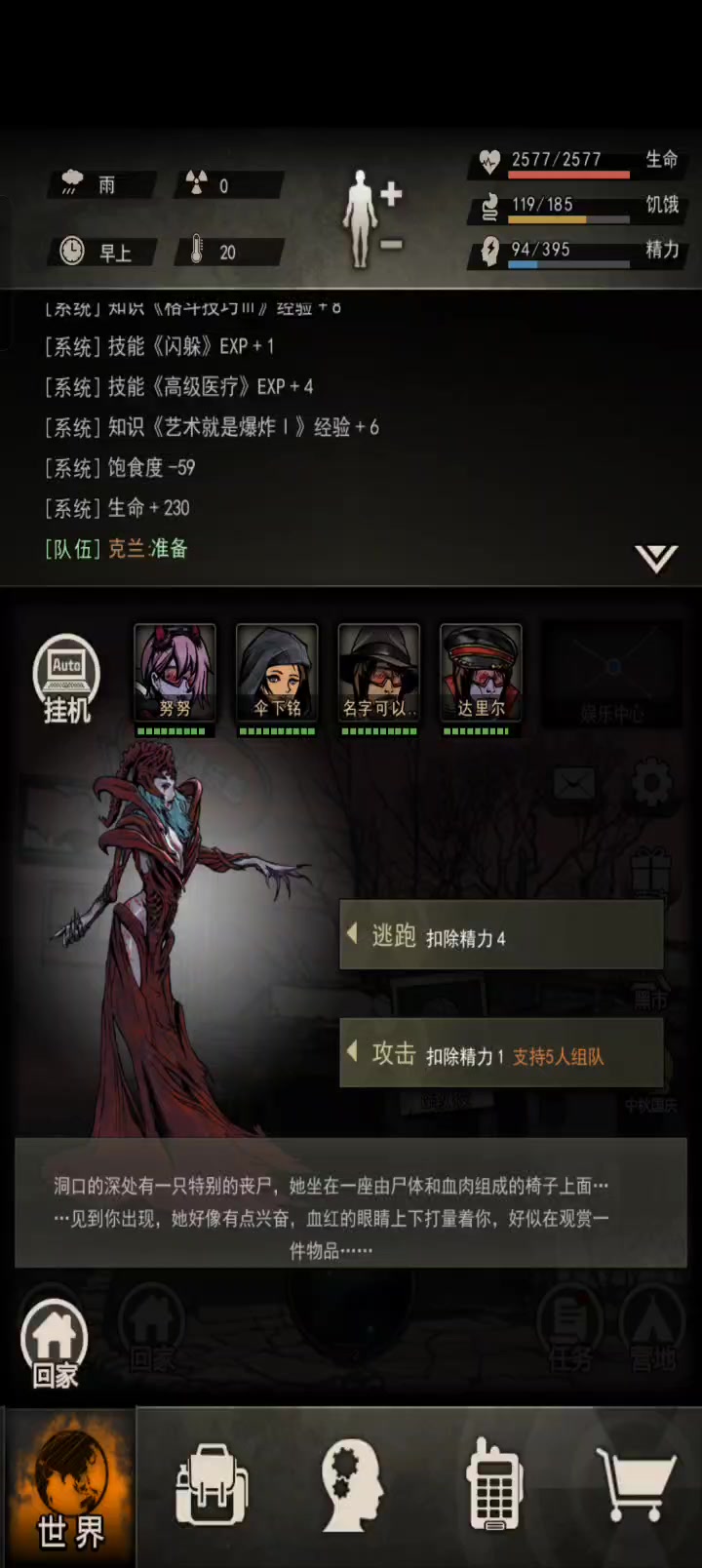Screen dimensions: 702x1568
Task: Open teammate 达里尔's portrait
Action: [481, 673]
